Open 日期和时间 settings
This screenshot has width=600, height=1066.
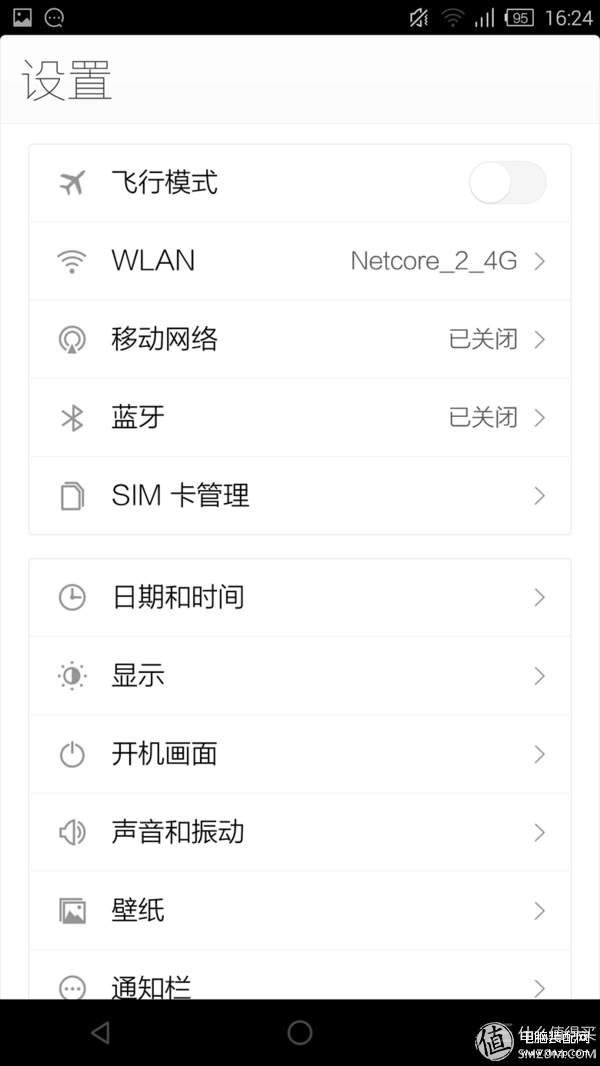click(300, 598)
